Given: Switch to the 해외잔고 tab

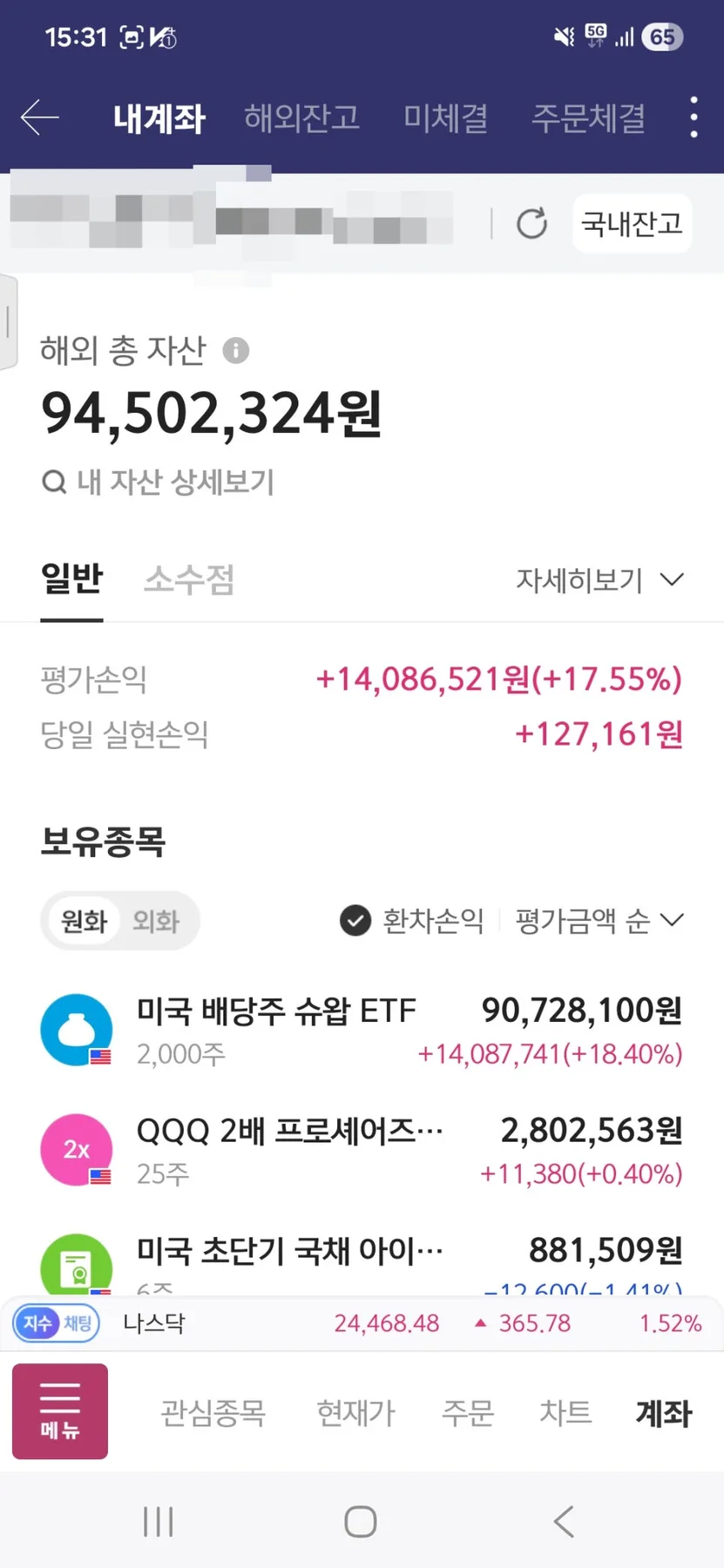Looking at the screenshot, I should tap(301, 118).
